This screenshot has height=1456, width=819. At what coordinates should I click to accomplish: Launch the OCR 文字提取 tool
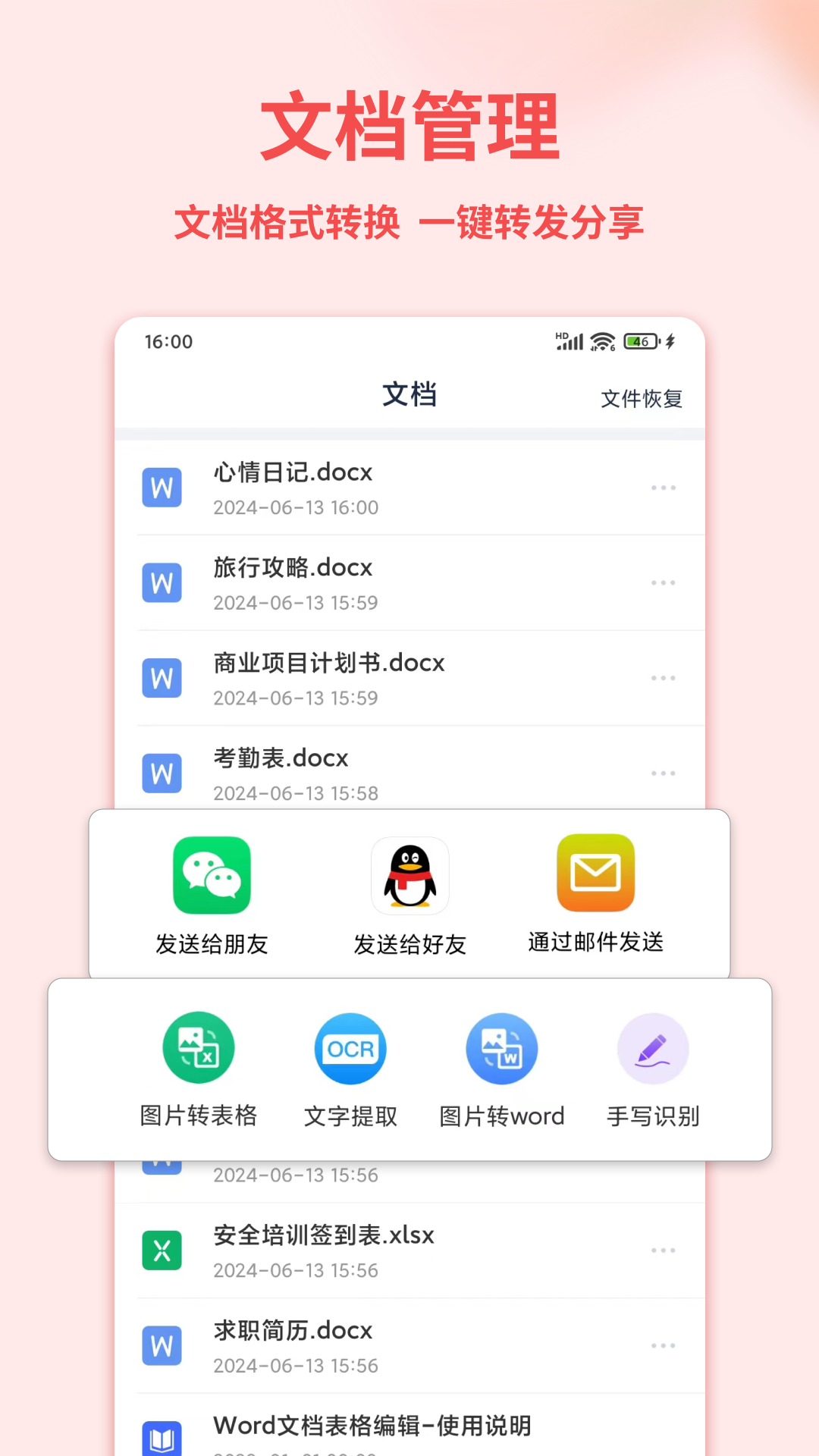pos(350,1049)
